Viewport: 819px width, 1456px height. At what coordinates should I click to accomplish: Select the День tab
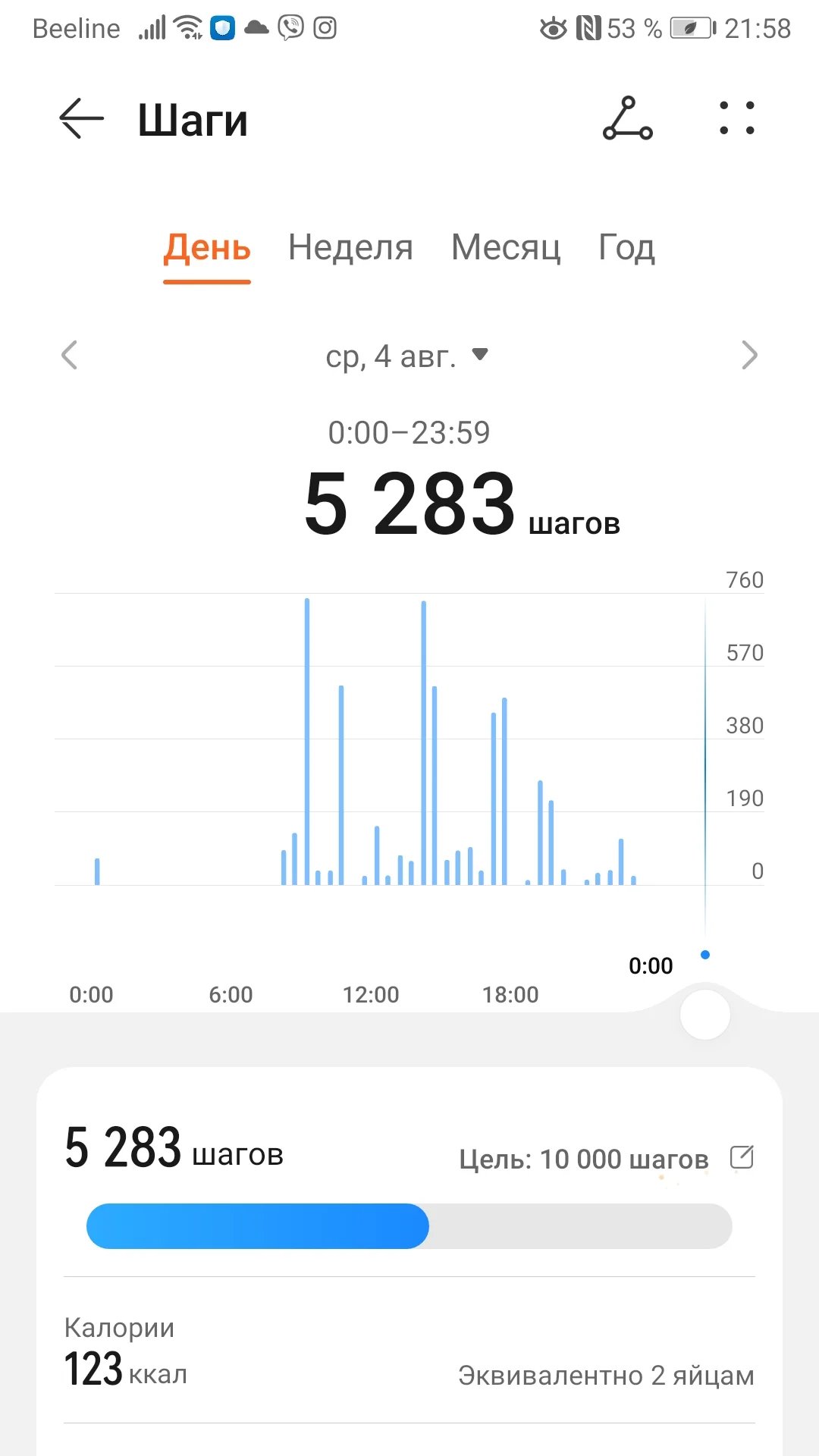pyautogui.click(x=207, y=248)
